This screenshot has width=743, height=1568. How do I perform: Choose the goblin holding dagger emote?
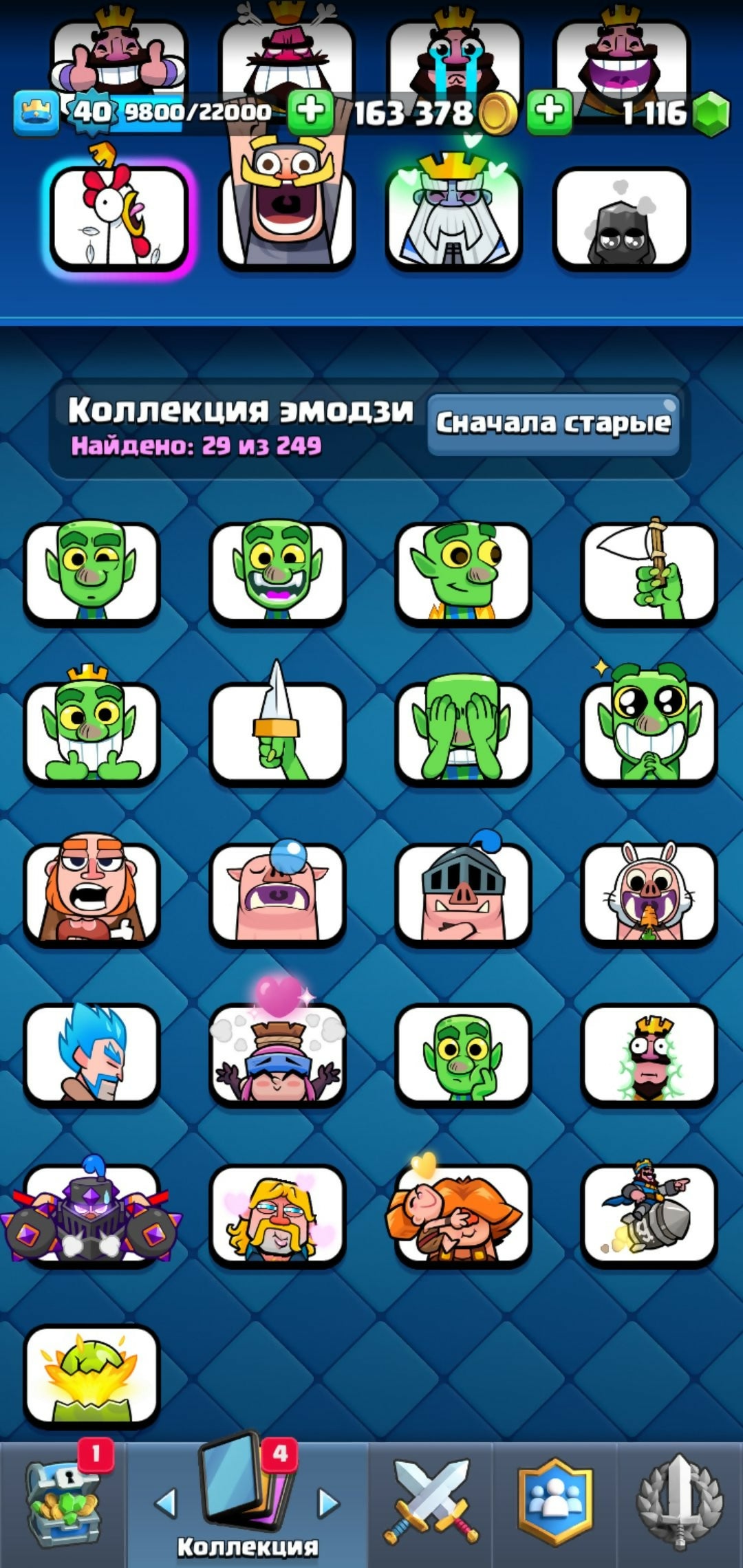(277, 732)
